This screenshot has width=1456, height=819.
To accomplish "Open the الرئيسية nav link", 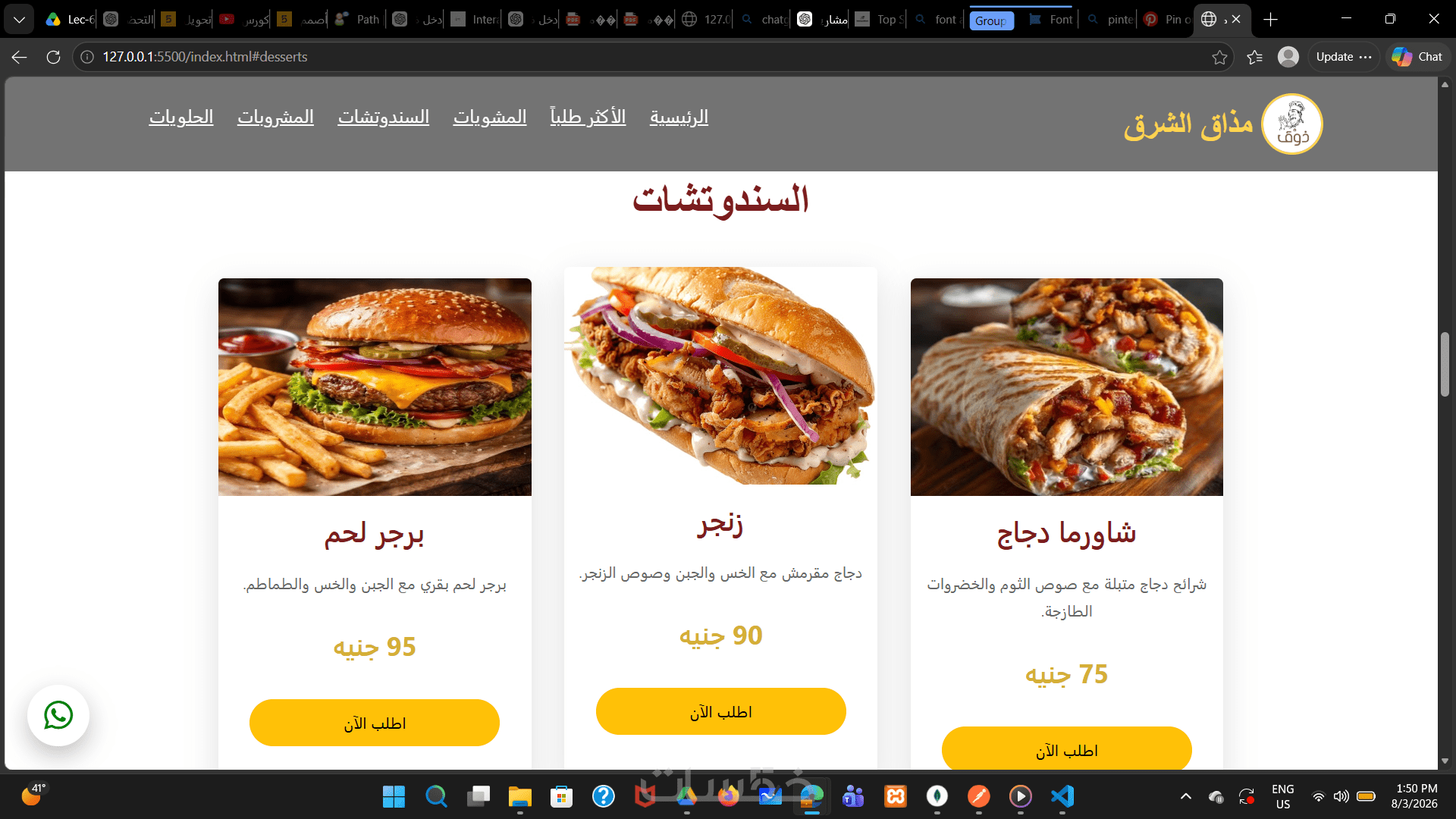I will tap(679, 118).
